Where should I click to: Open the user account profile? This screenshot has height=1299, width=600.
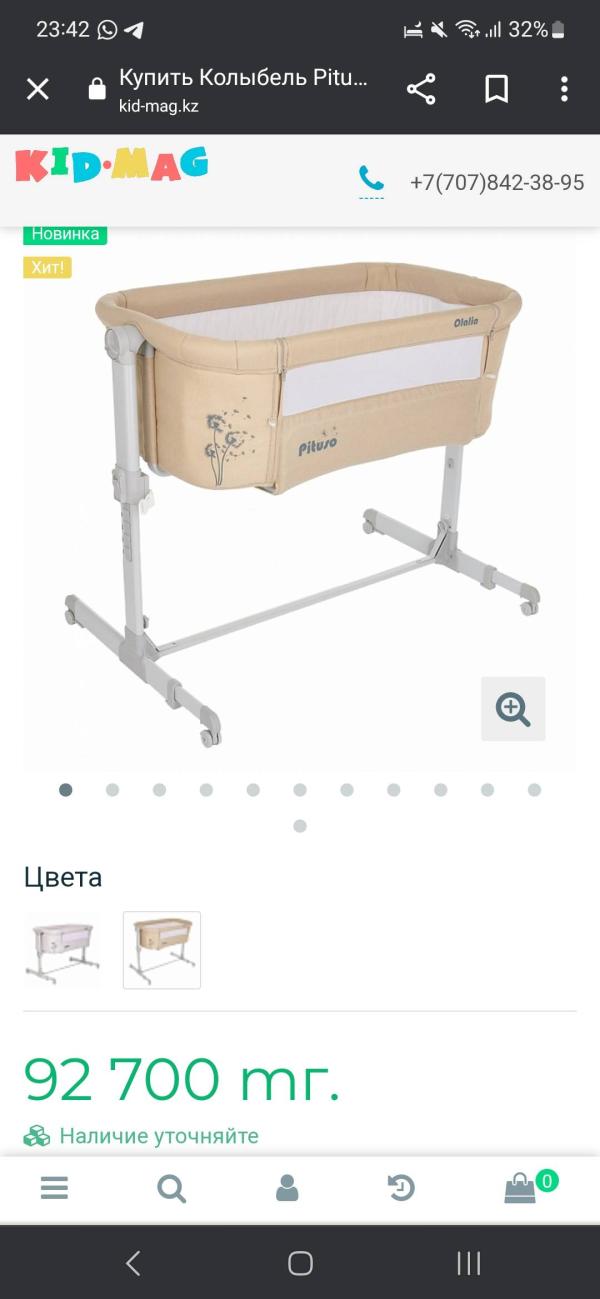pyautogui.click(x=287, y=1188)
